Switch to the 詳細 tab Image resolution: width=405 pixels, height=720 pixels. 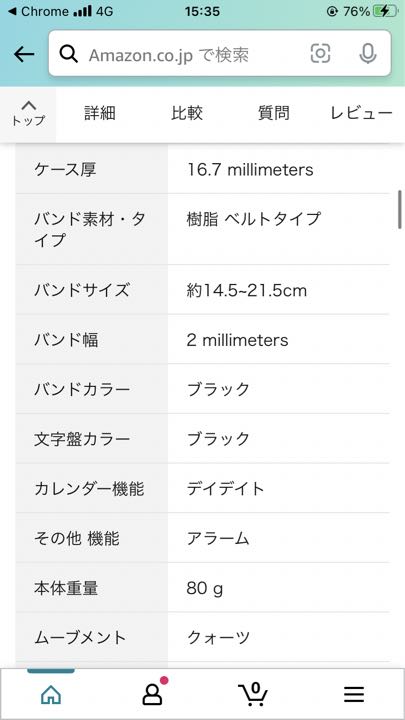pos(100,113)
